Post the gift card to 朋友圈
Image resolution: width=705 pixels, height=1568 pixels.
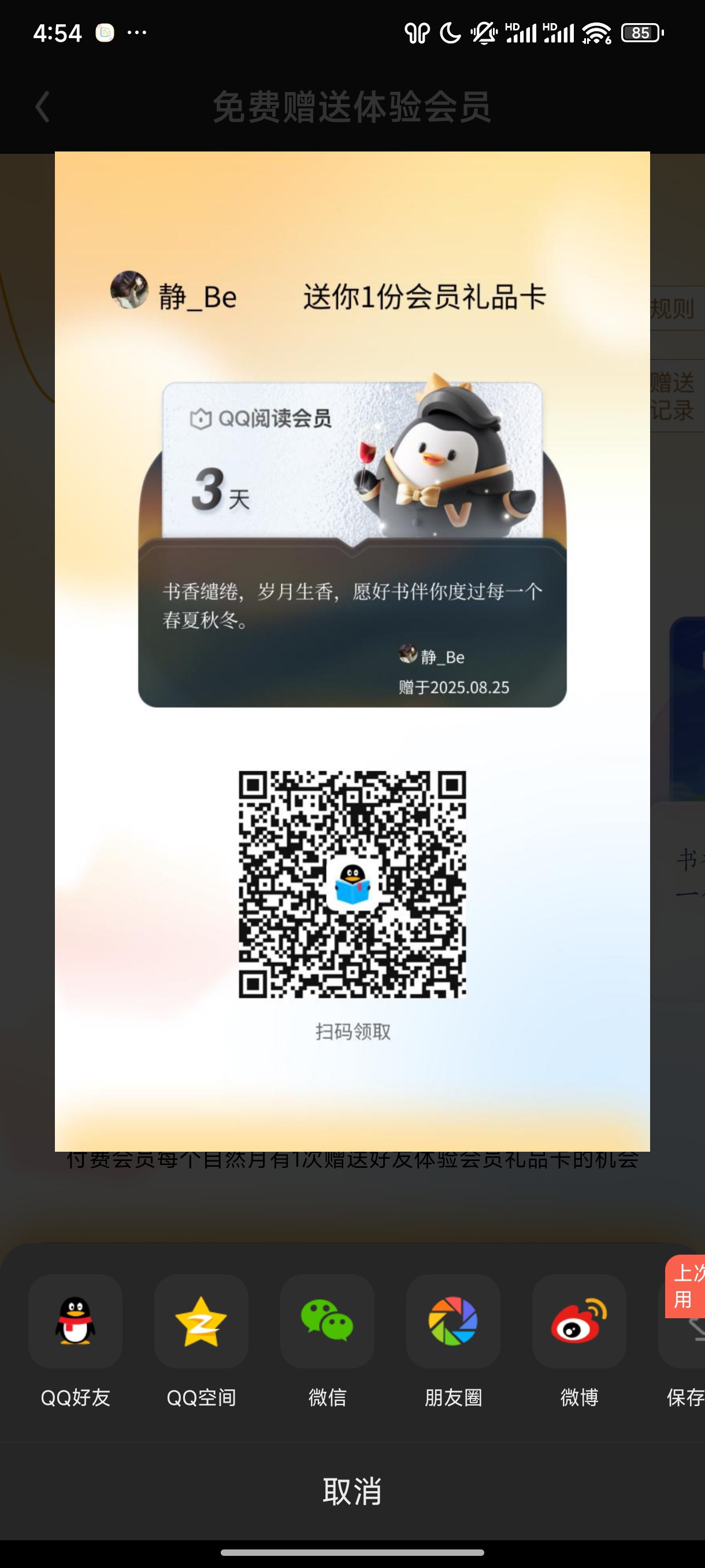pos(453,1322)
